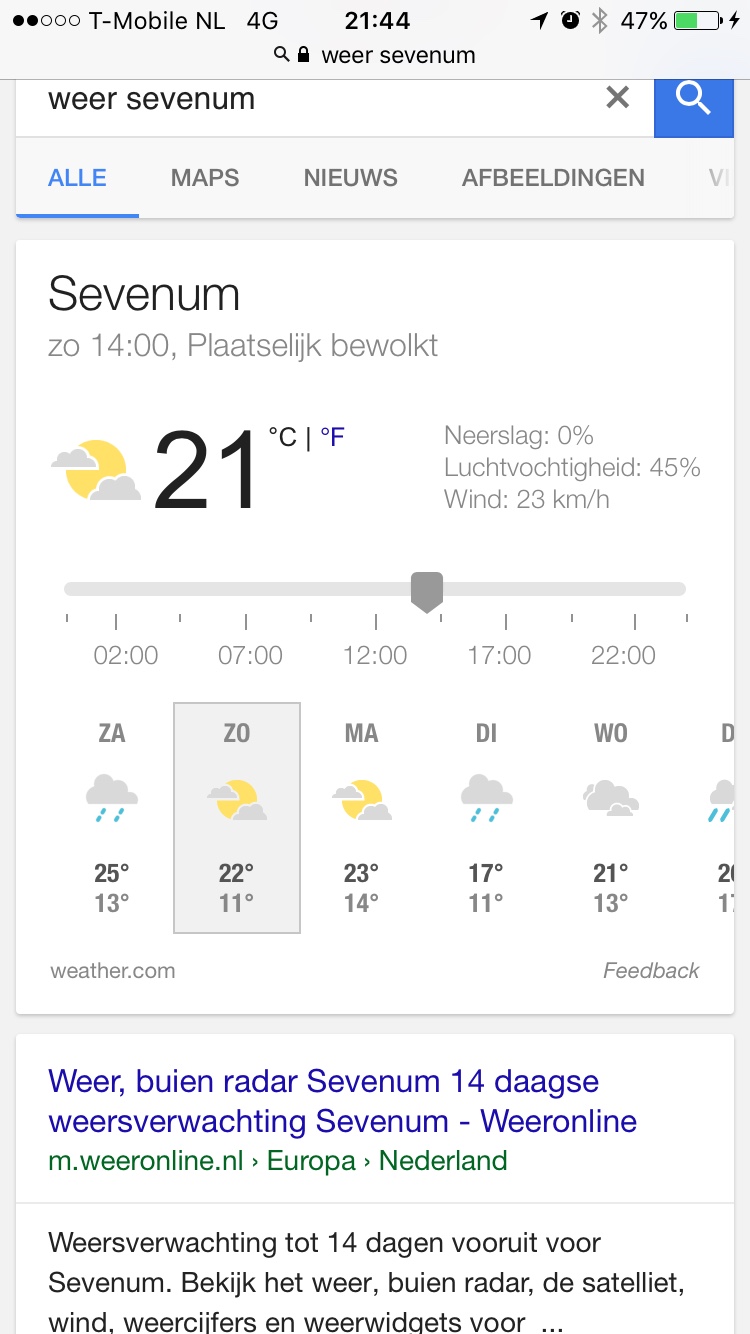Choose the WO day forecast
This screenshot has height=1334, width=750.
[611, 817]
